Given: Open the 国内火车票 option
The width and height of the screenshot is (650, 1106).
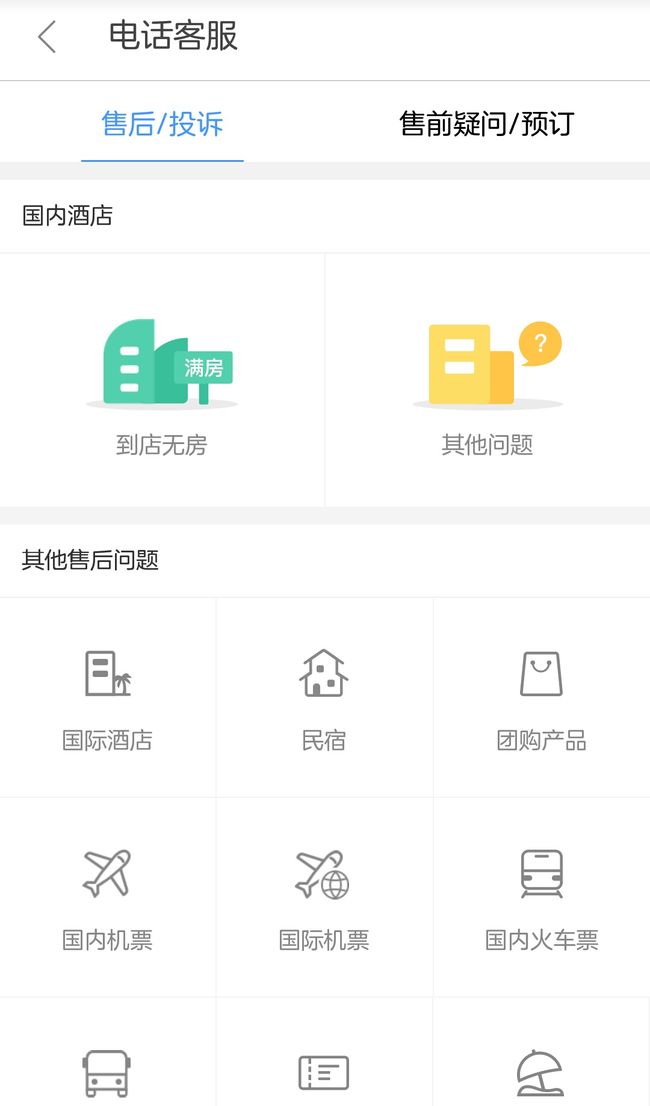Looking at the screenshot, I should click(x=541, y=898).
